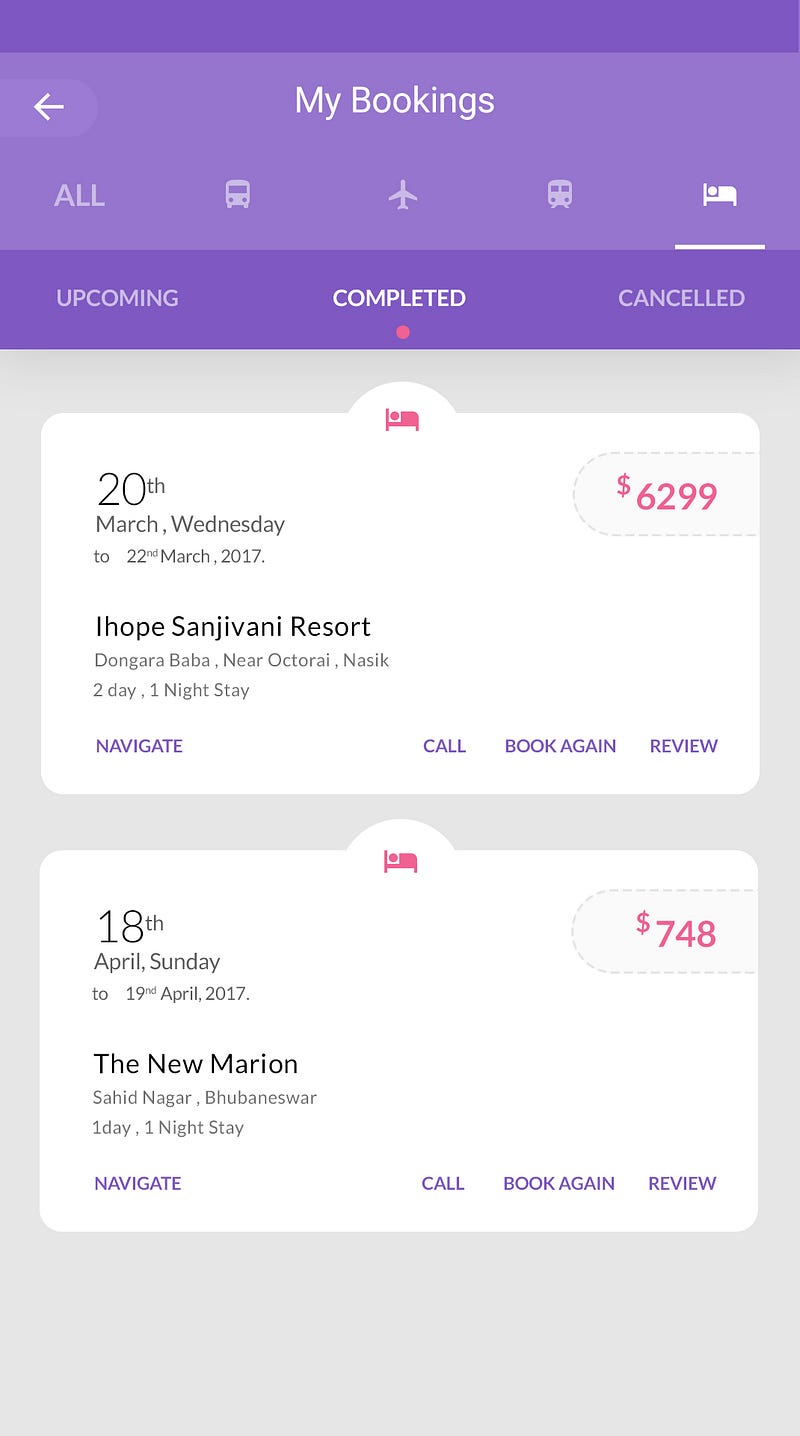Book The New Marion again
The height and width of the screenshot is (1436, 800).
559,1183
